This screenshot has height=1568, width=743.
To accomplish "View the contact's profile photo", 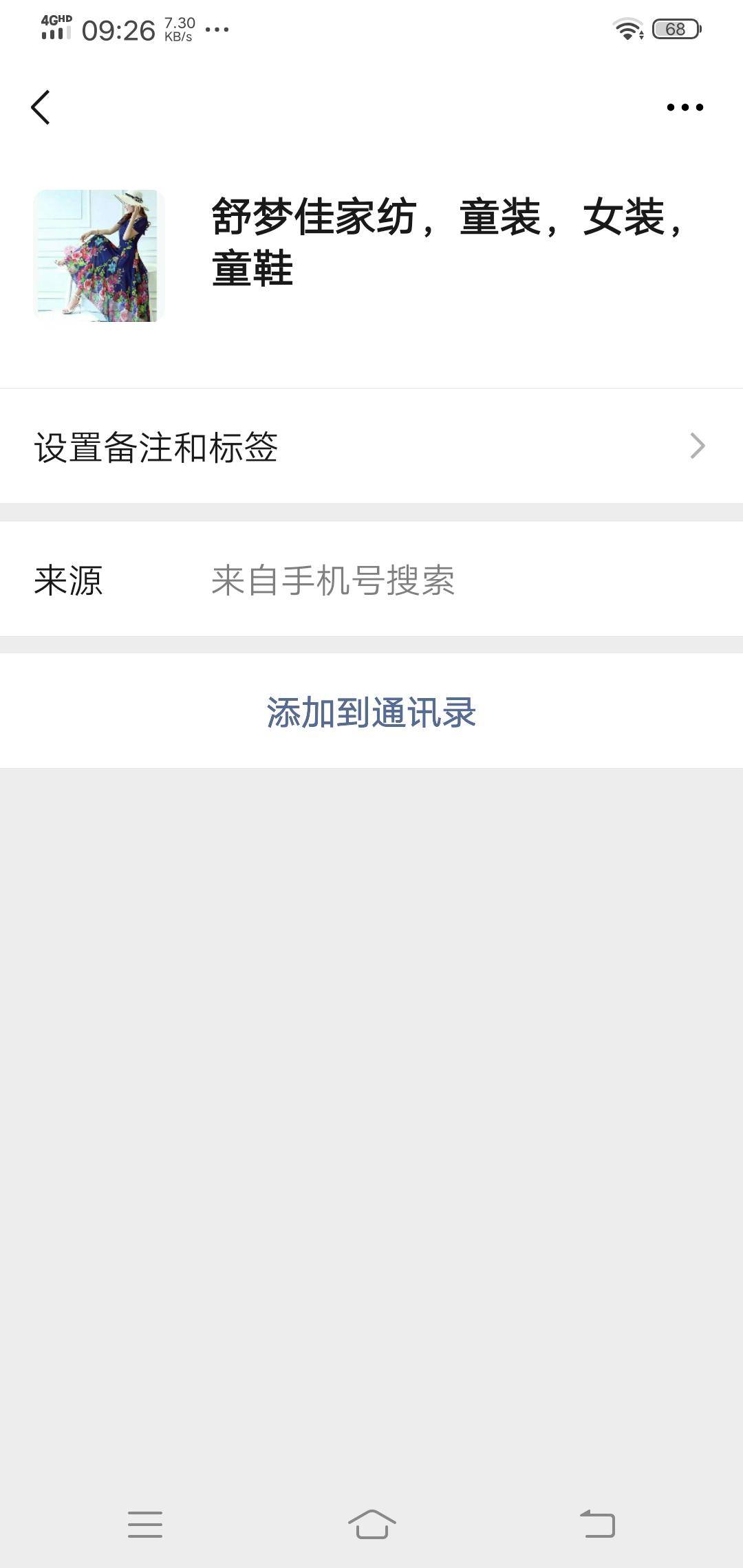I will [99, 256].
